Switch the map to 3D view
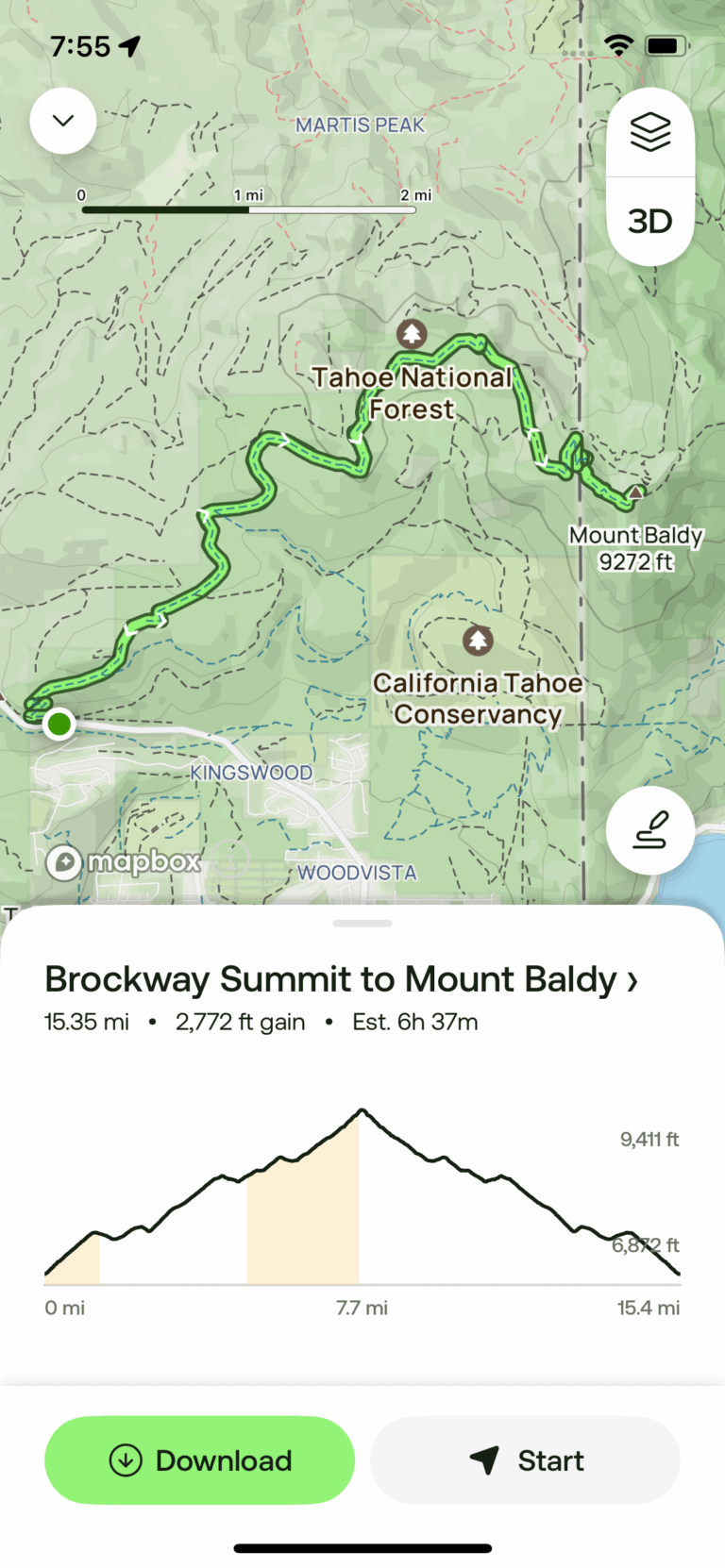The width and height of the screenshot is (725, 1568). point(650,222)
